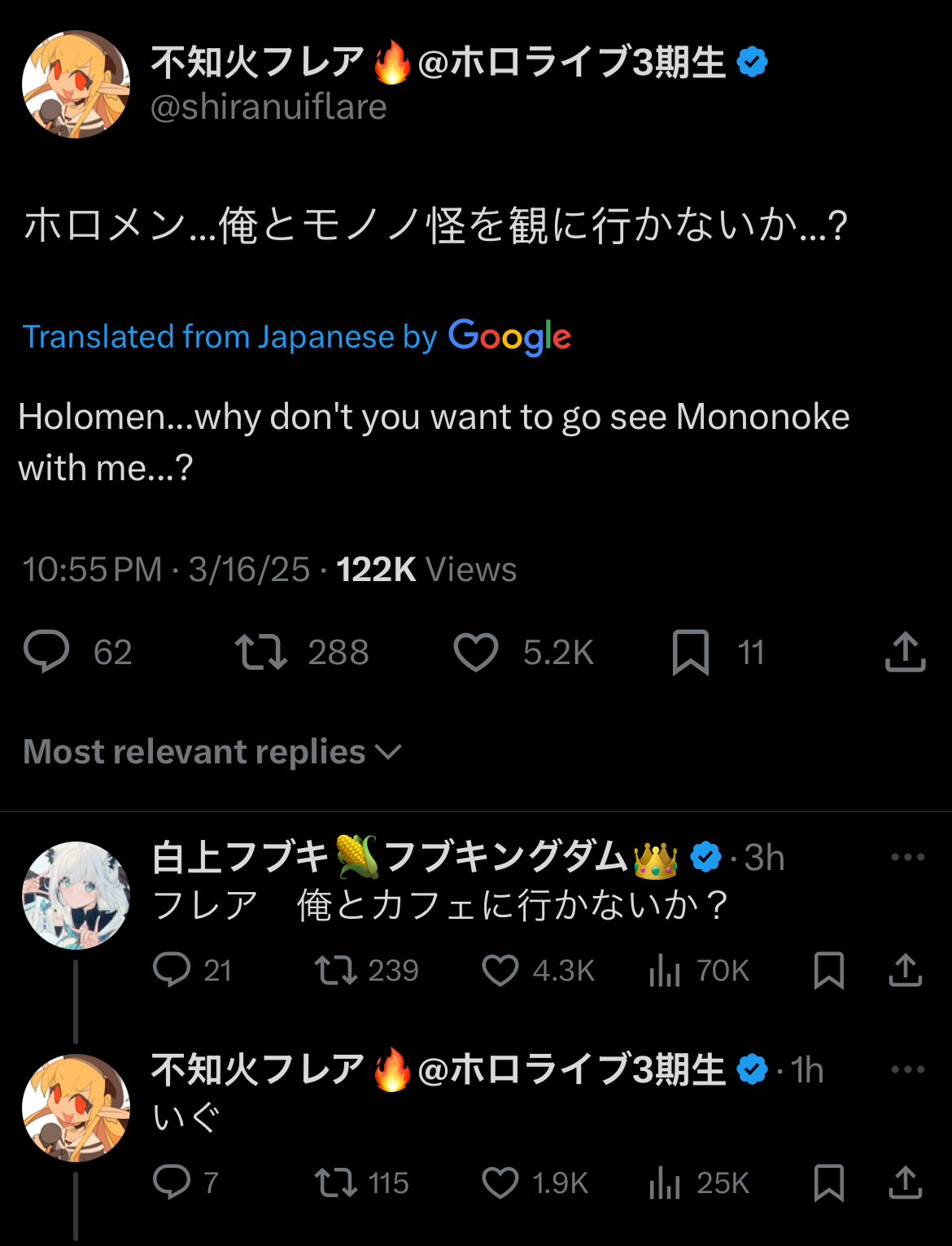Like the main tweet with 5.2K likes

(x=476, y=652)
